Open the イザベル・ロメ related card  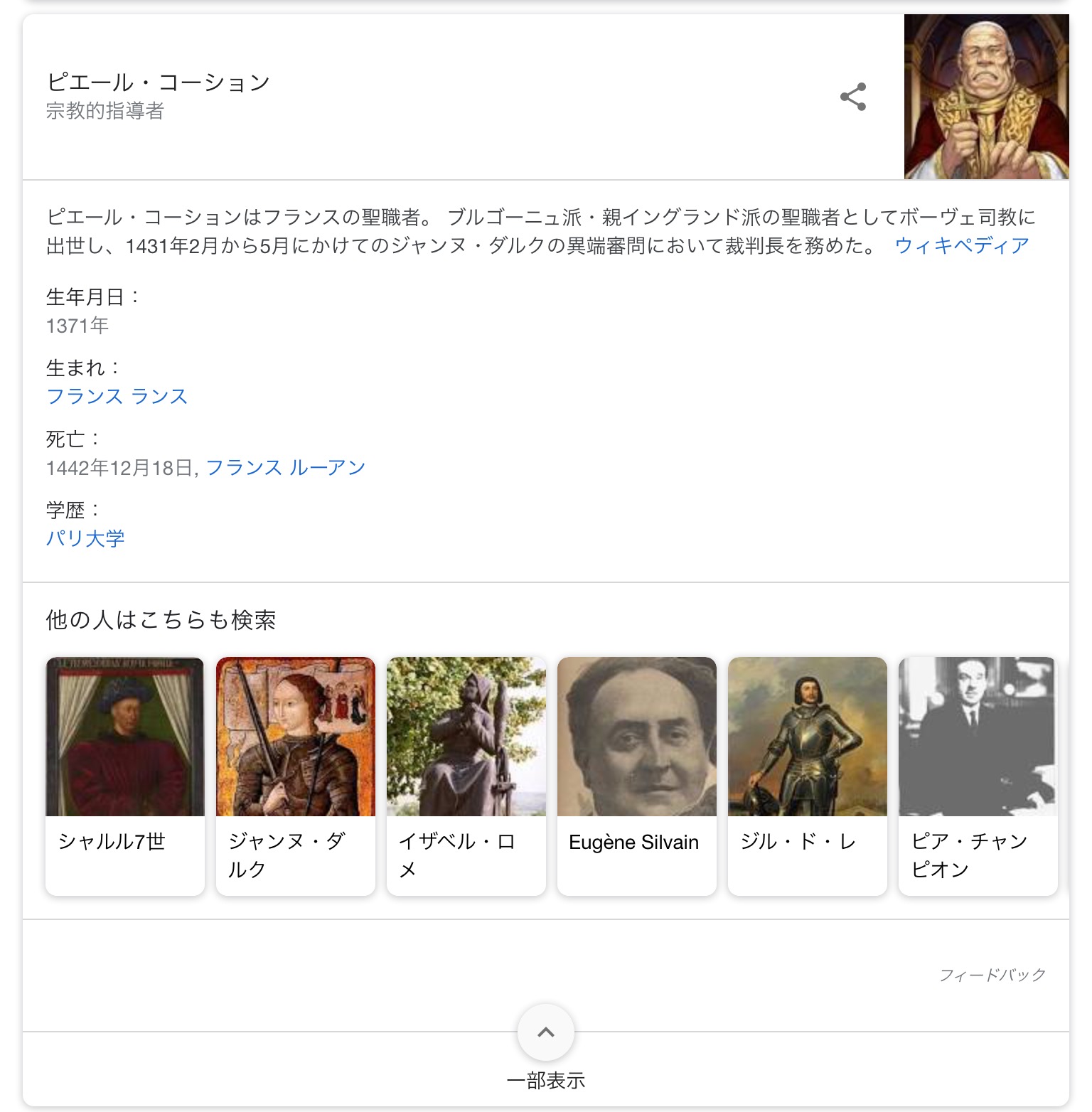466,775
